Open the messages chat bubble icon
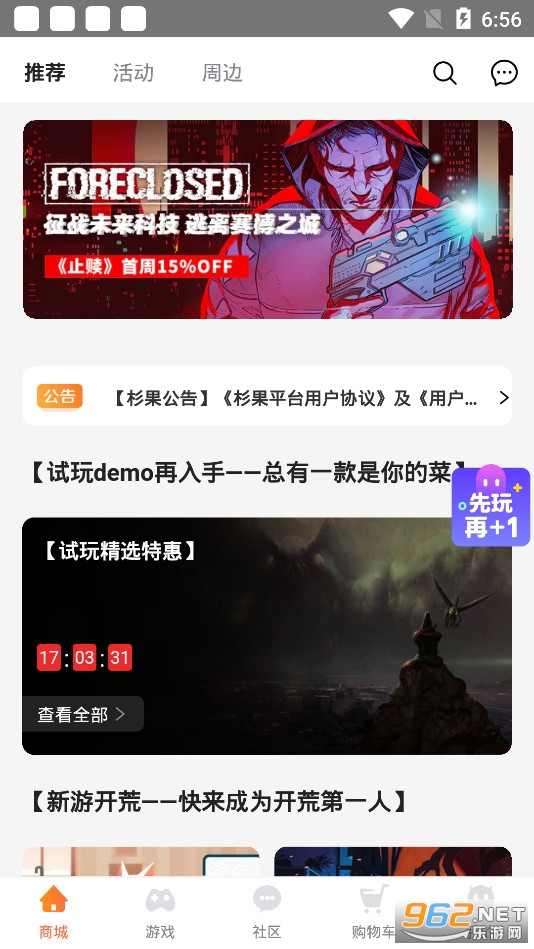Viewport: 534px width, 949px height. coord(504,73)
